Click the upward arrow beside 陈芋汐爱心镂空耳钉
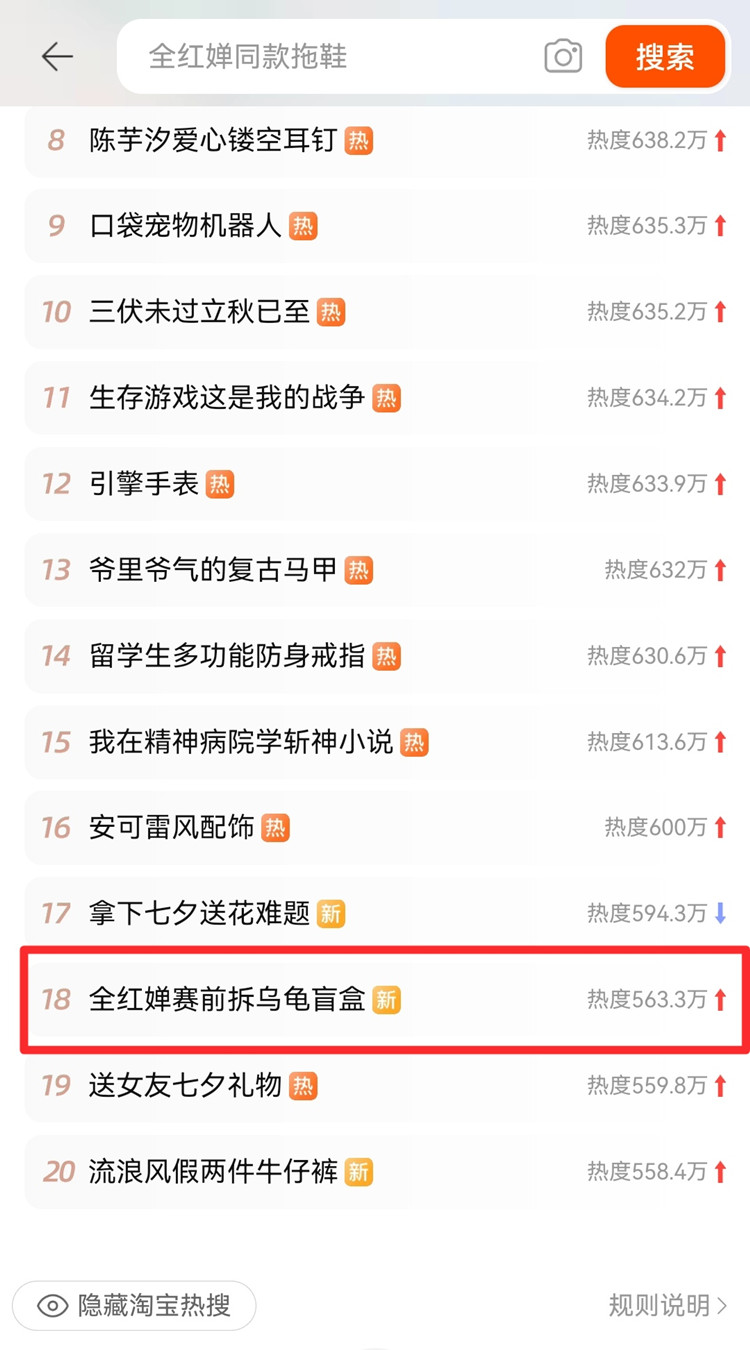The height and width of the screenshot is (1350, 750). (718, 140)
